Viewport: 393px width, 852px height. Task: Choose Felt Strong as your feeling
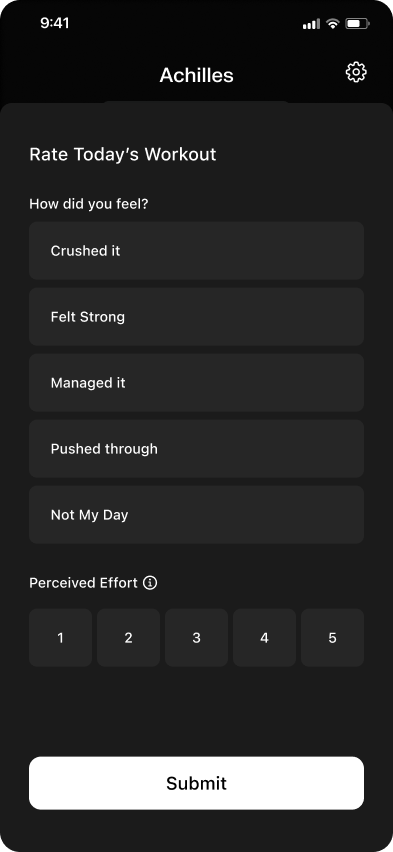click(196, 317)
